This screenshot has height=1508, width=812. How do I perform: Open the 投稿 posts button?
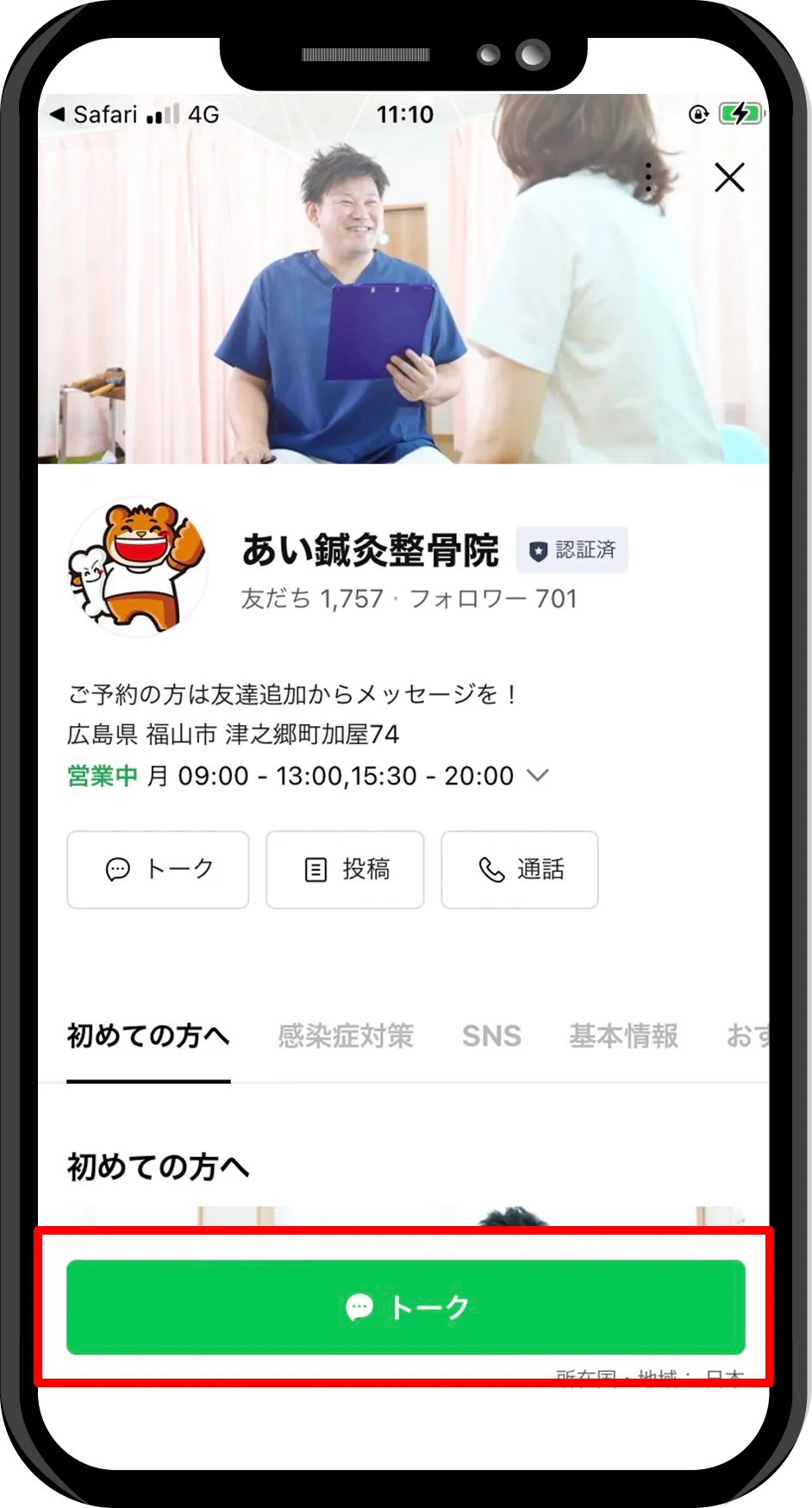tap(345, 869)
